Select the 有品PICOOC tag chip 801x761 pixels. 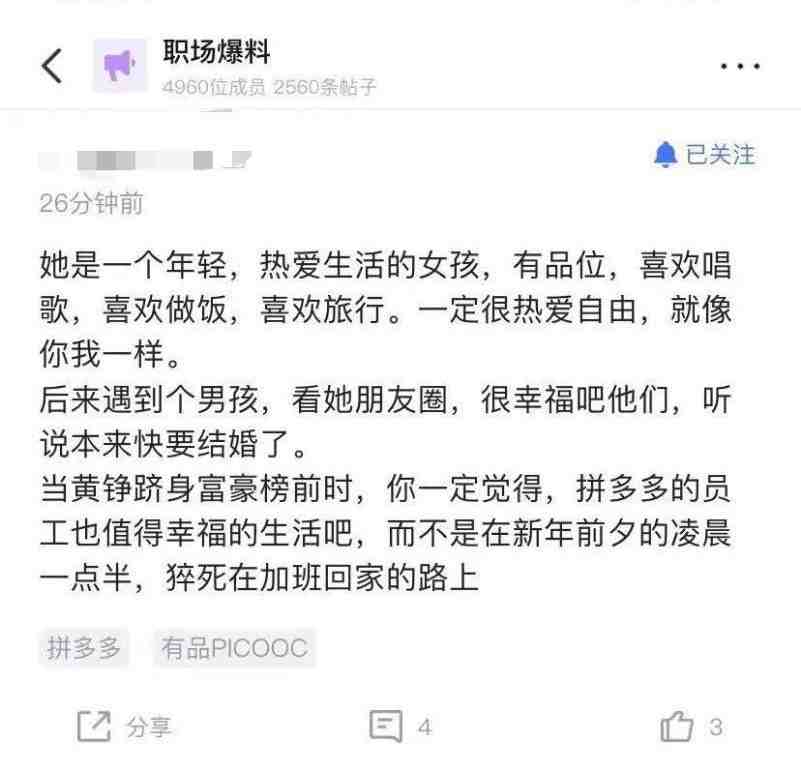pyautogui.click(x=233, y=648)
